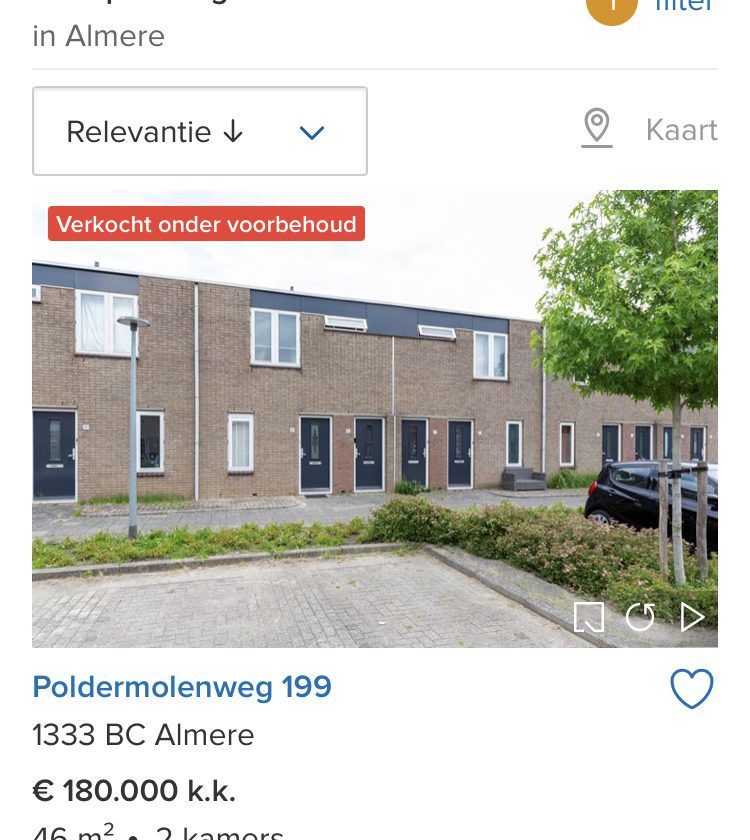Play the video of the house
The image size is (750, 840).
692,617
